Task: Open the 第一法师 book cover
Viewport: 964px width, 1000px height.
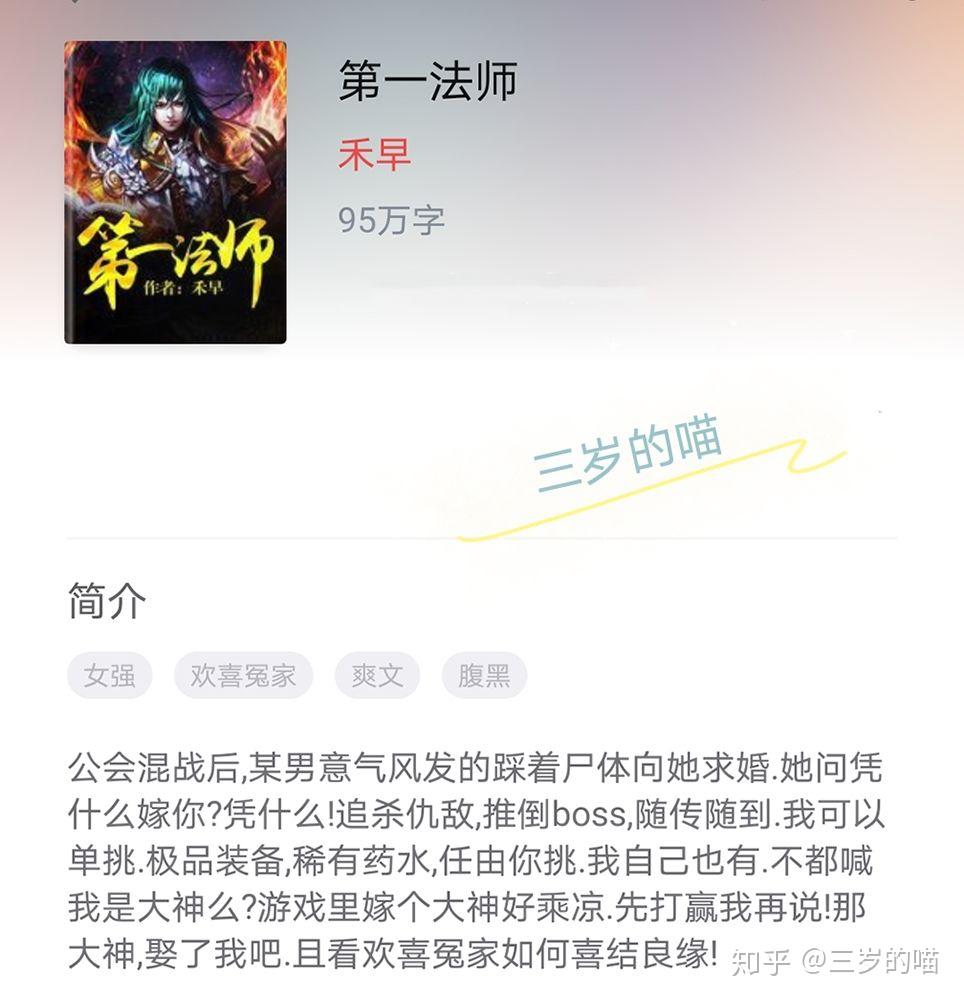Action: (175, 192)
